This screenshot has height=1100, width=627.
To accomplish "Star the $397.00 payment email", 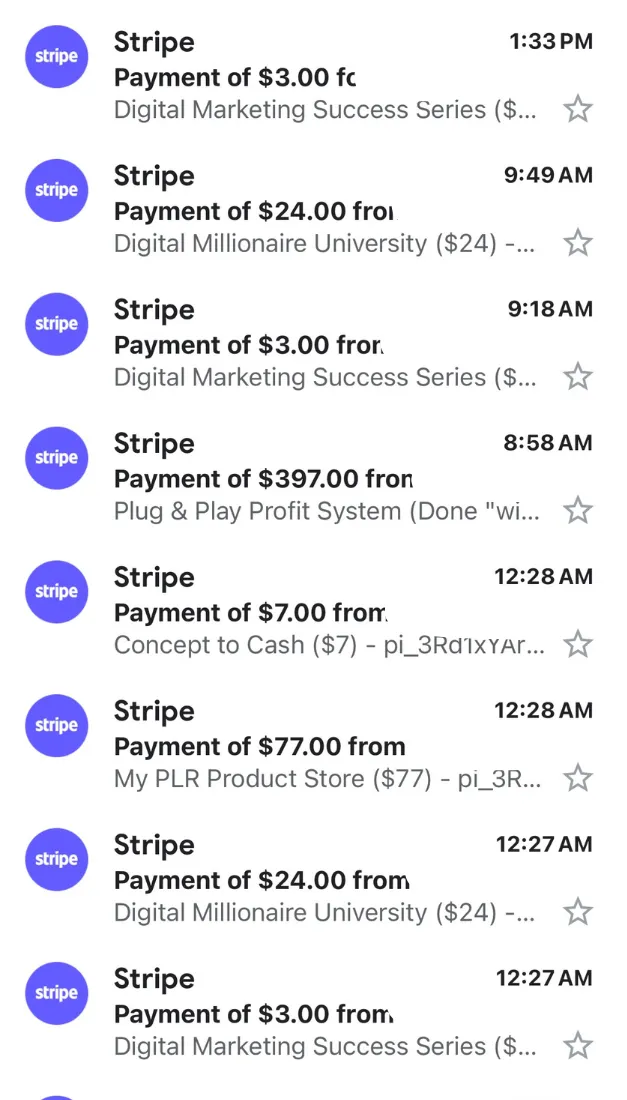I will point(578,511).
